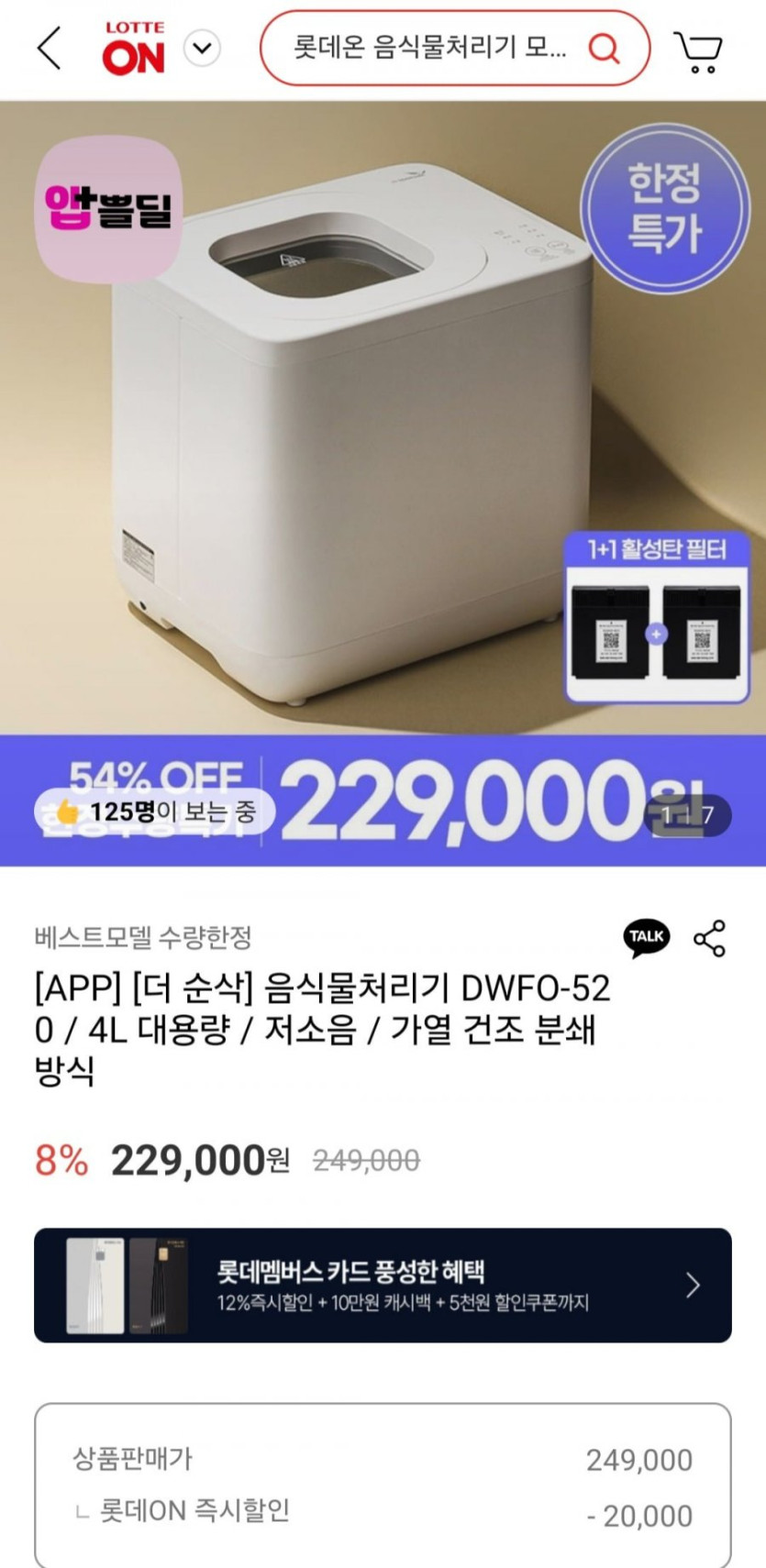Tap the search field for 롯데온 음식물처리기
766x1568 pixels.
pos(429,48)
